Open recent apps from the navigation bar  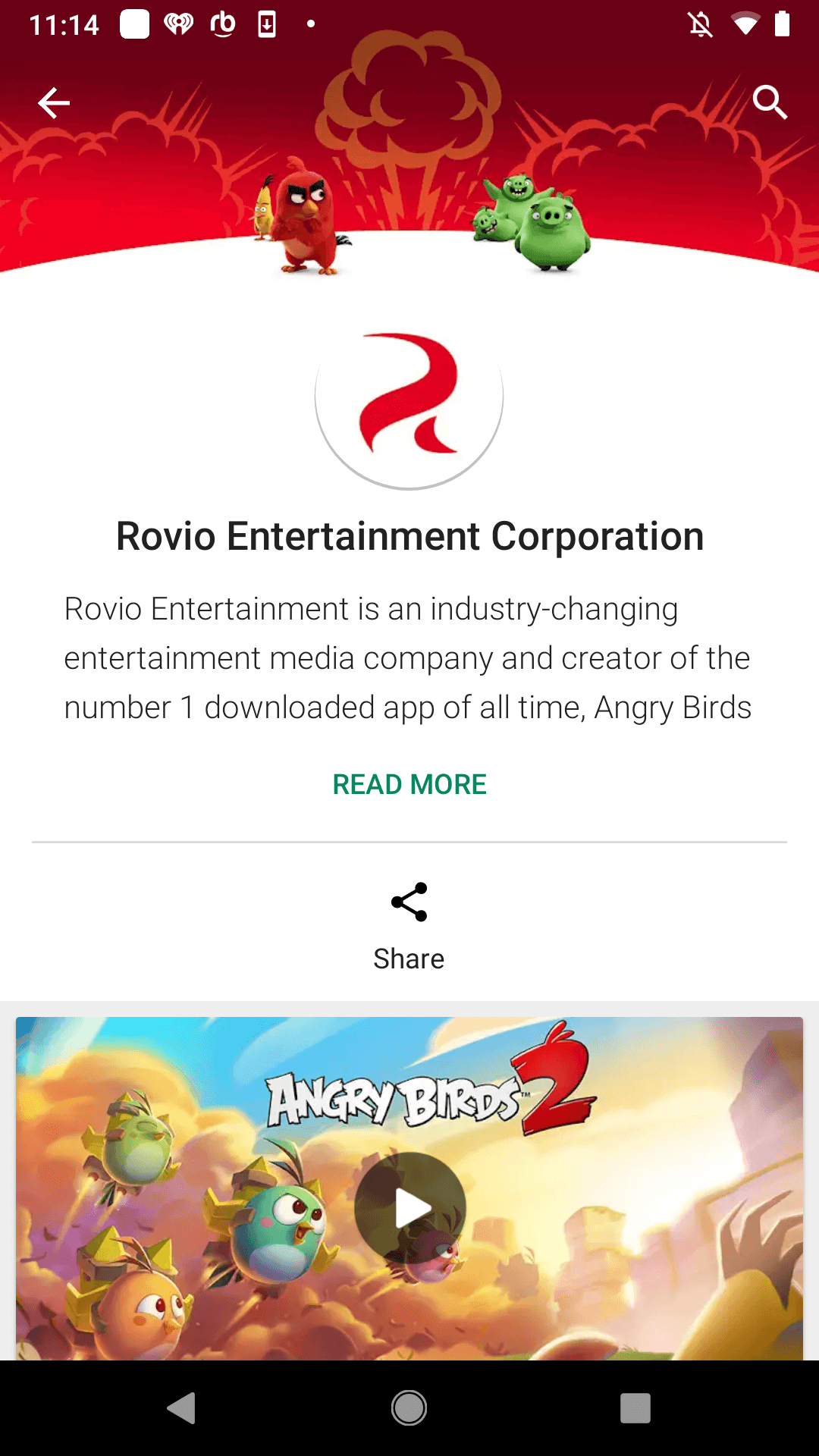635,1408
